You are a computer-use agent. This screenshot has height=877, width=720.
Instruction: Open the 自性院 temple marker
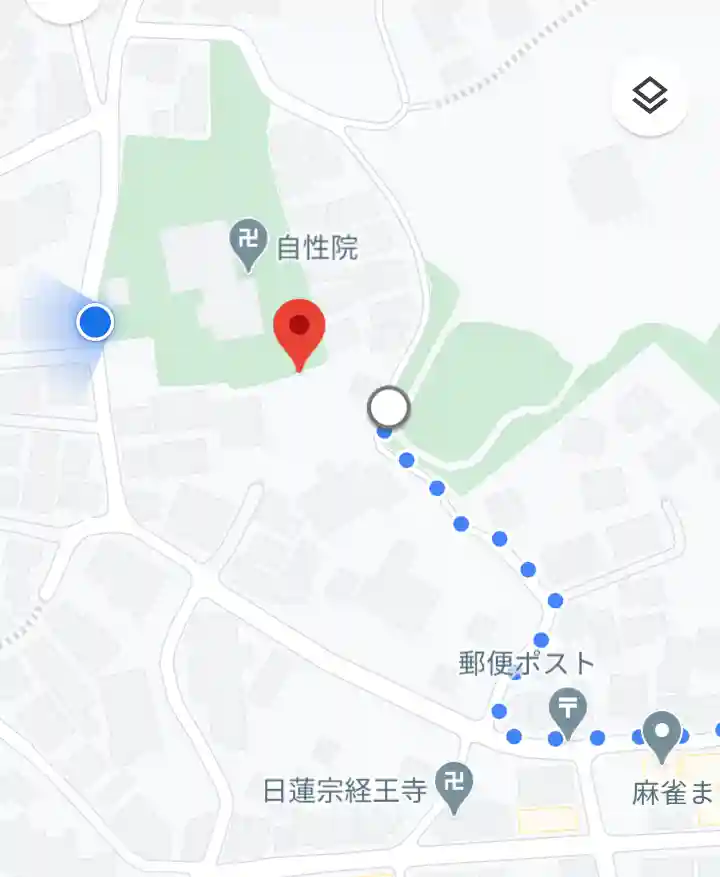click(247, 243)
